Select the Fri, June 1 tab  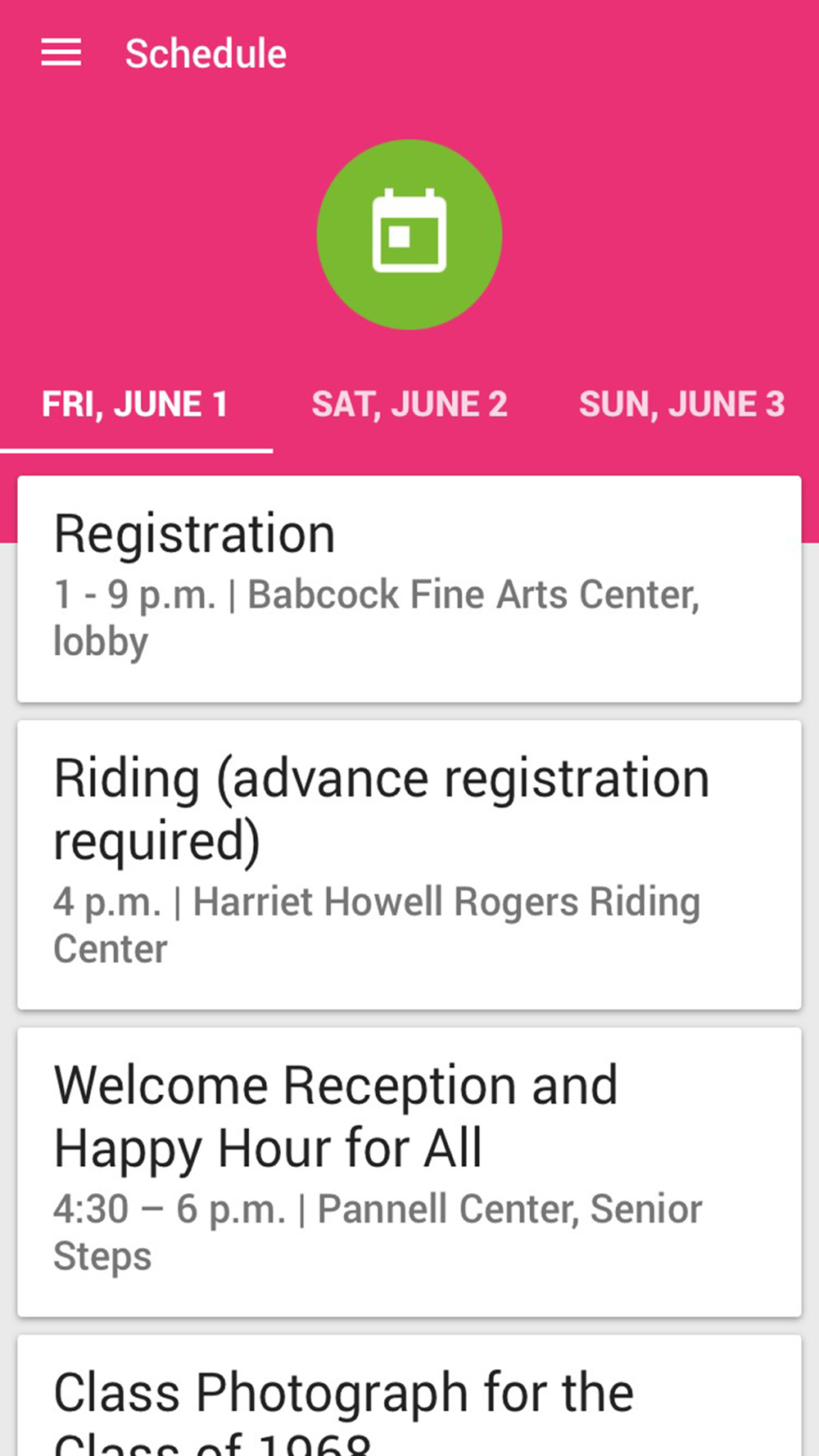(x=136, y=405)
